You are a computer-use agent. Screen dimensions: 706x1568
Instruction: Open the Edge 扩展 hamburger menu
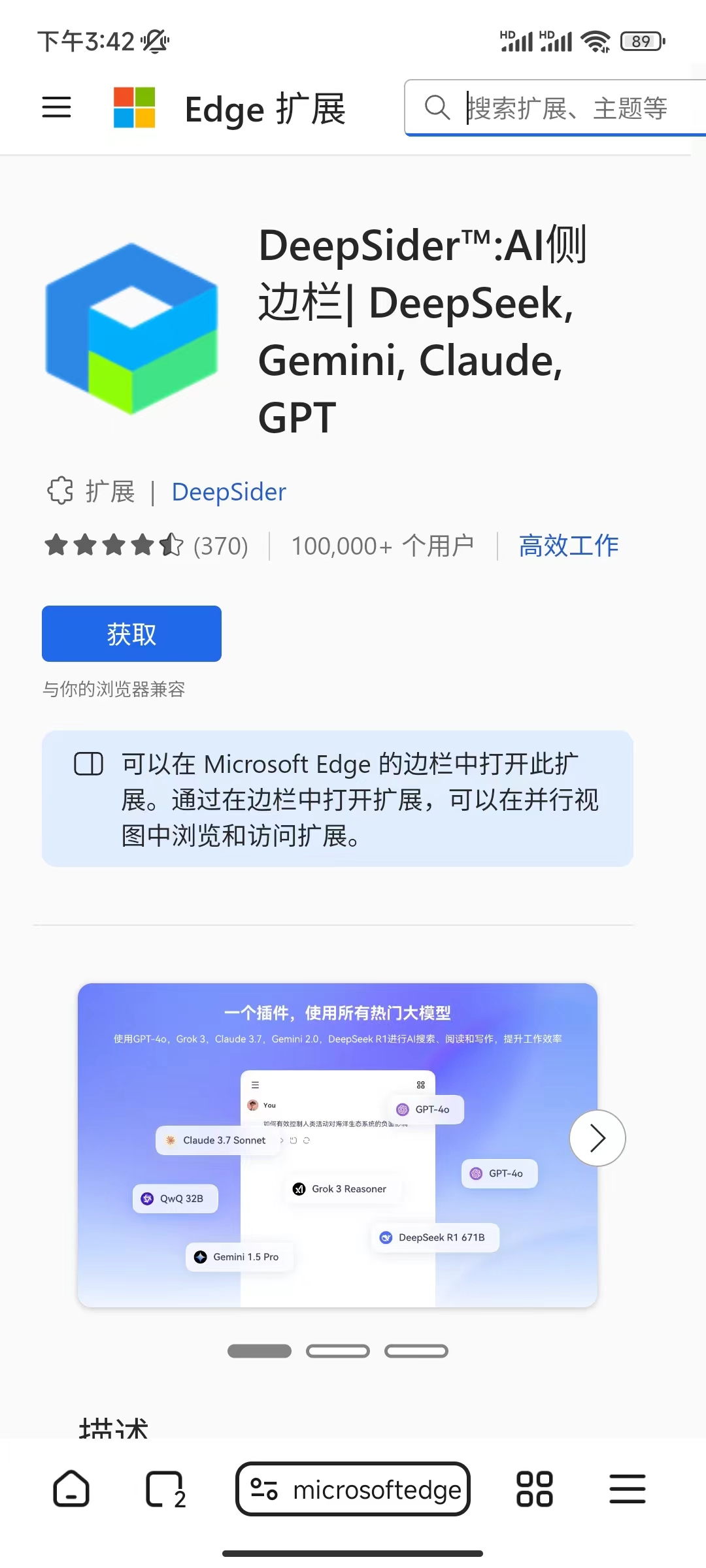click(x=56, y=107)
